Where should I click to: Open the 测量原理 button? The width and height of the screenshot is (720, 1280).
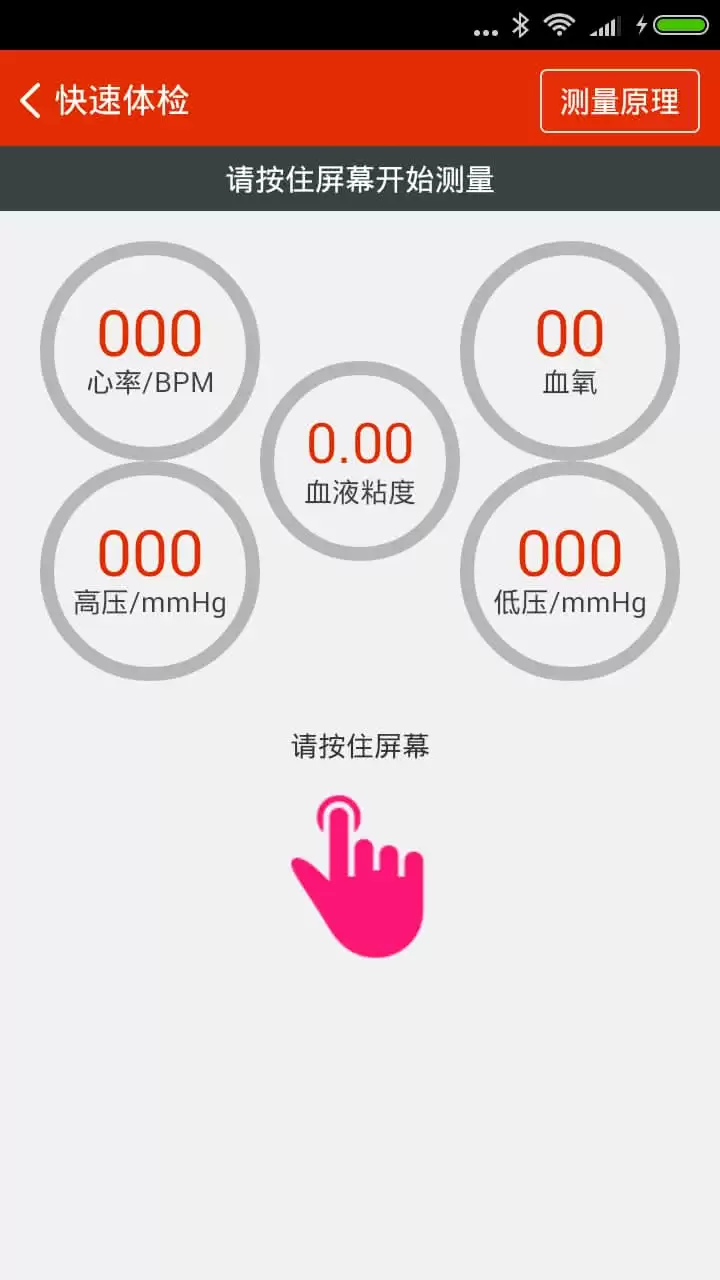pos(619,101)
